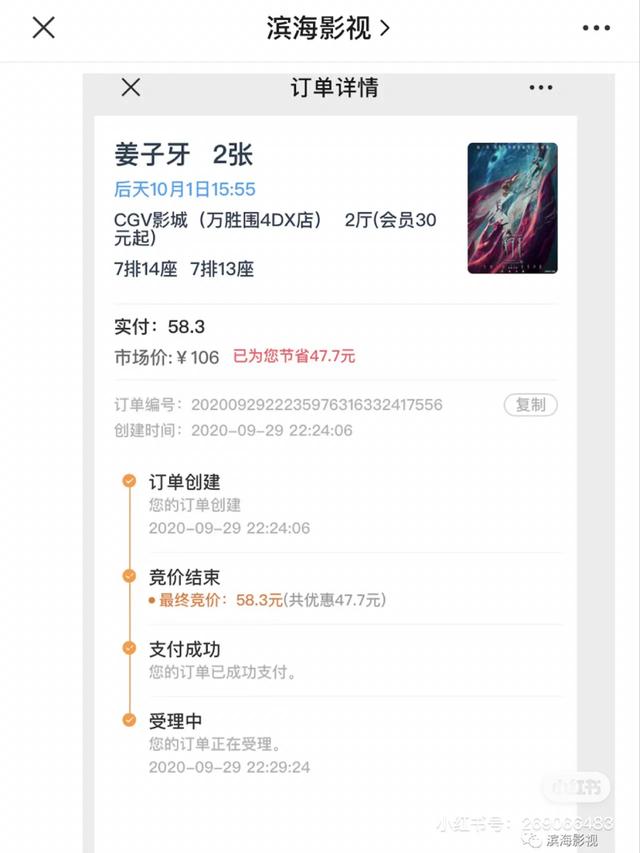This screenshot has width=640, height=853.
Task: Open the 滨海影视 account profile
Action: pos(328,28)
